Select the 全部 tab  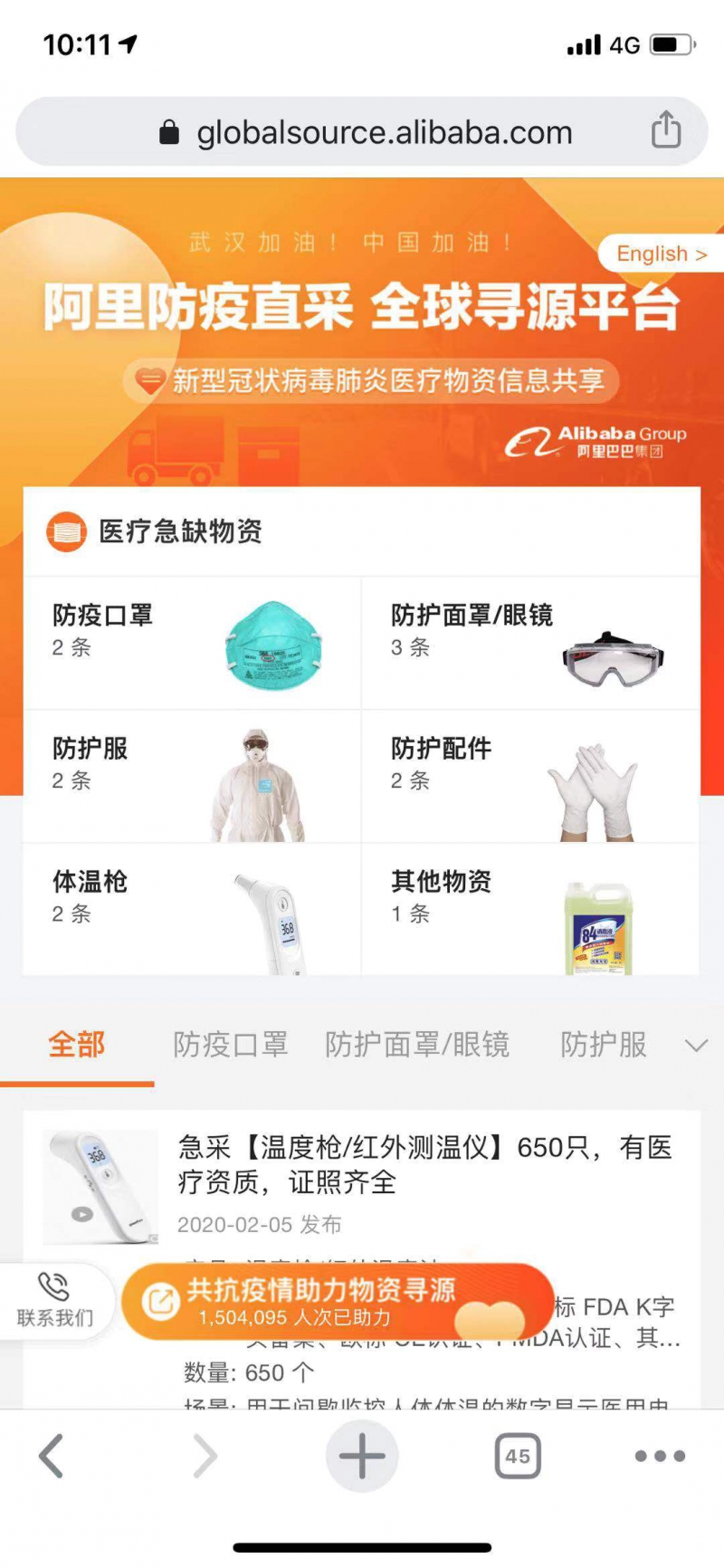[77, 1046]
